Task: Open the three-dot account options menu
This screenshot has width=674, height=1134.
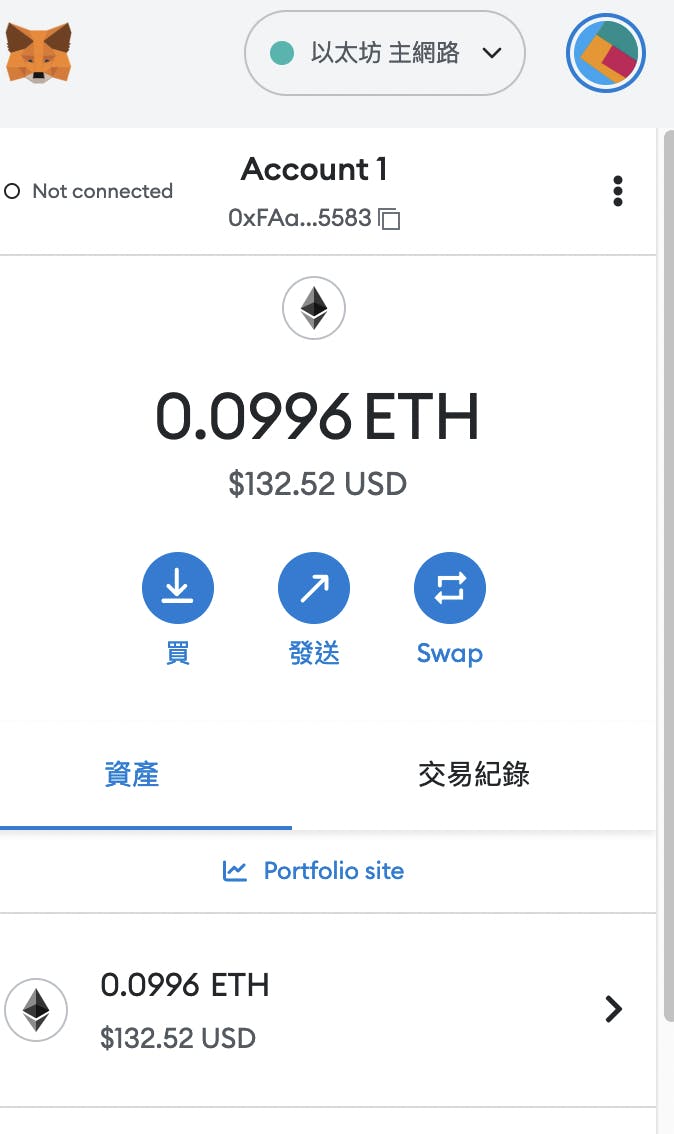Action: click(x=618, y=191)
